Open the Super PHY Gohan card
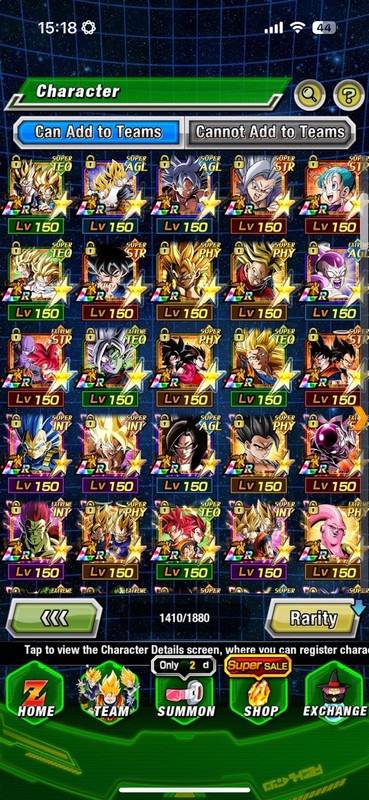369x800 pixels. coord(258,454)
